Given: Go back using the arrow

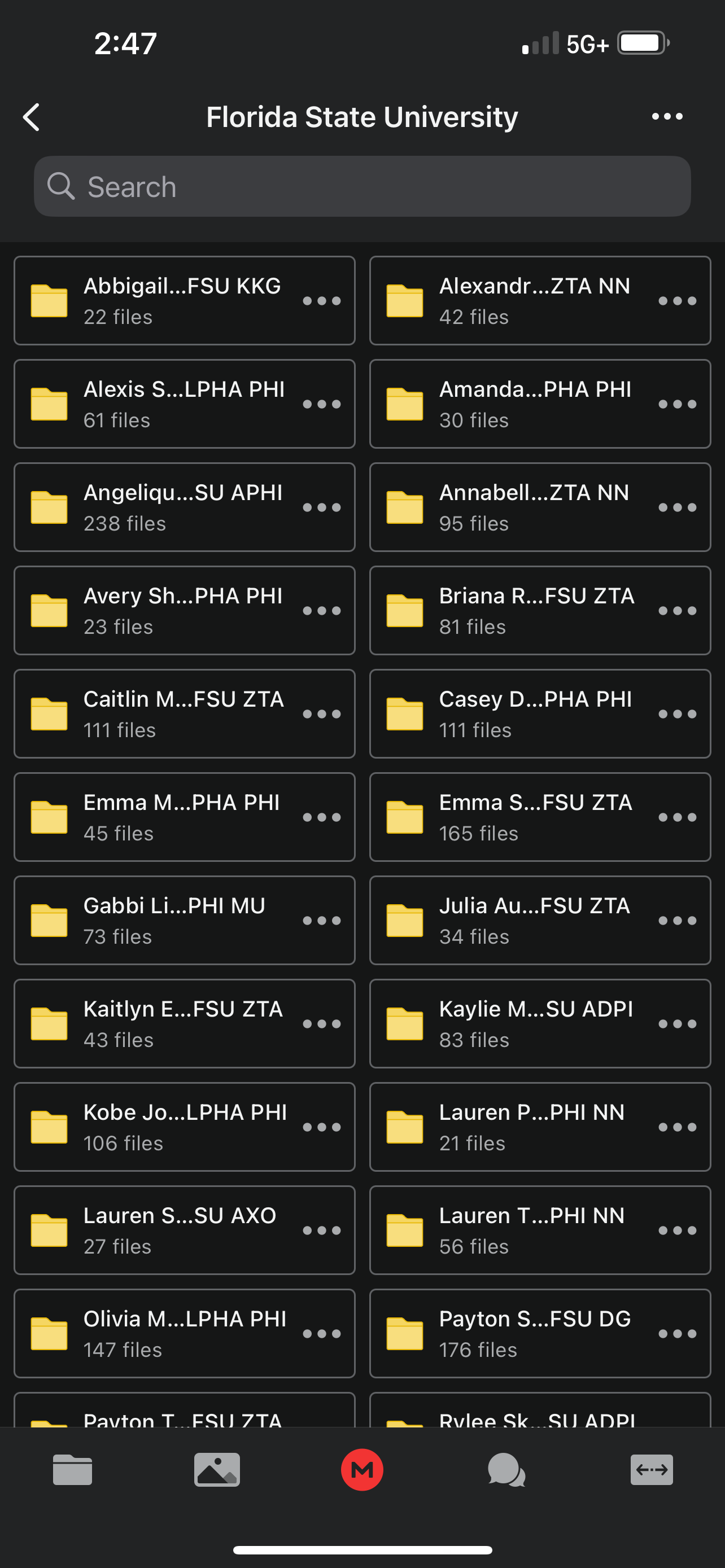Looking at the screenshot, I should [32, 117].
